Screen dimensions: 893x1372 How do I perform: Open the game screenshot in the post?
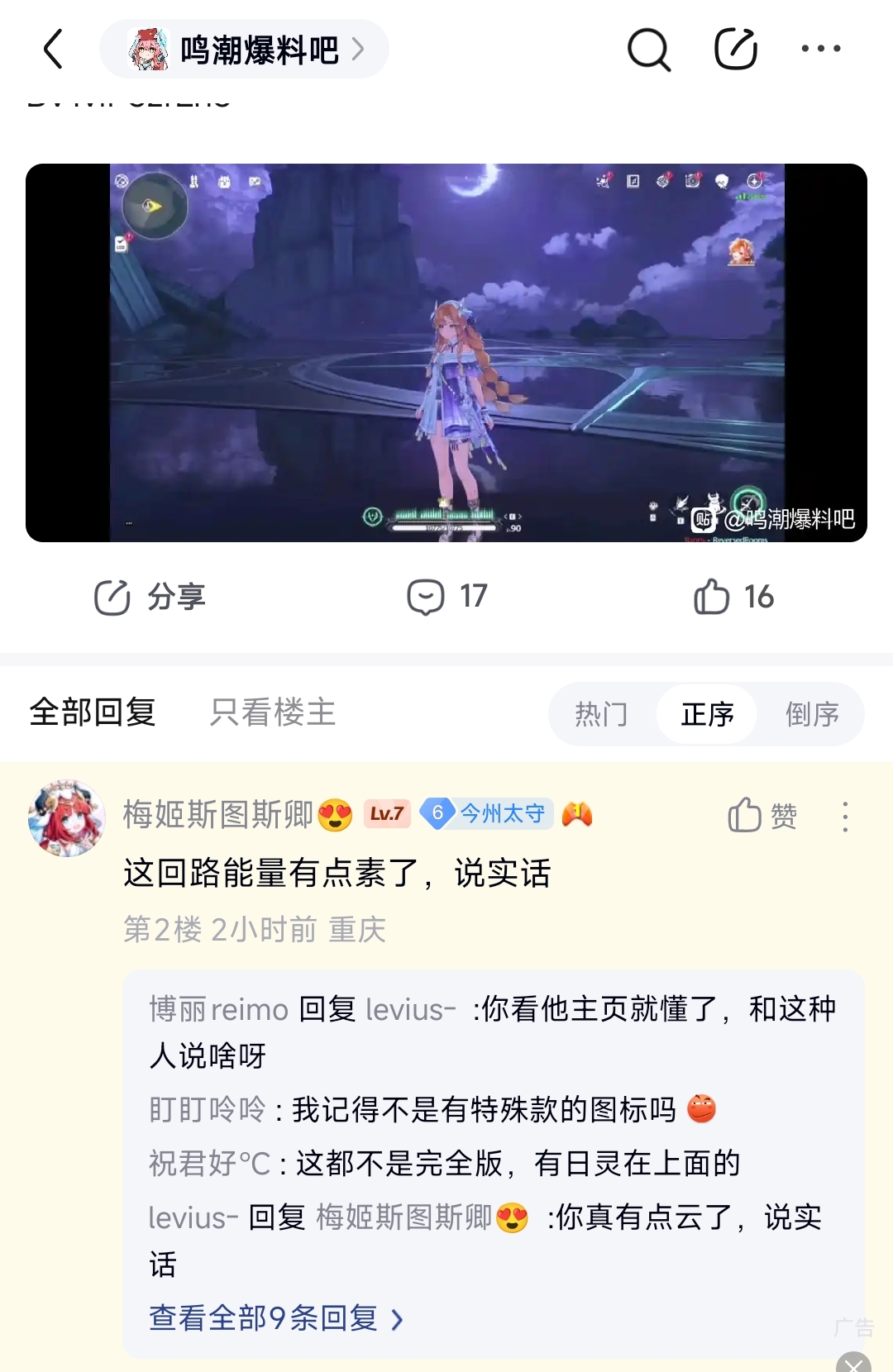pos(446,353)
